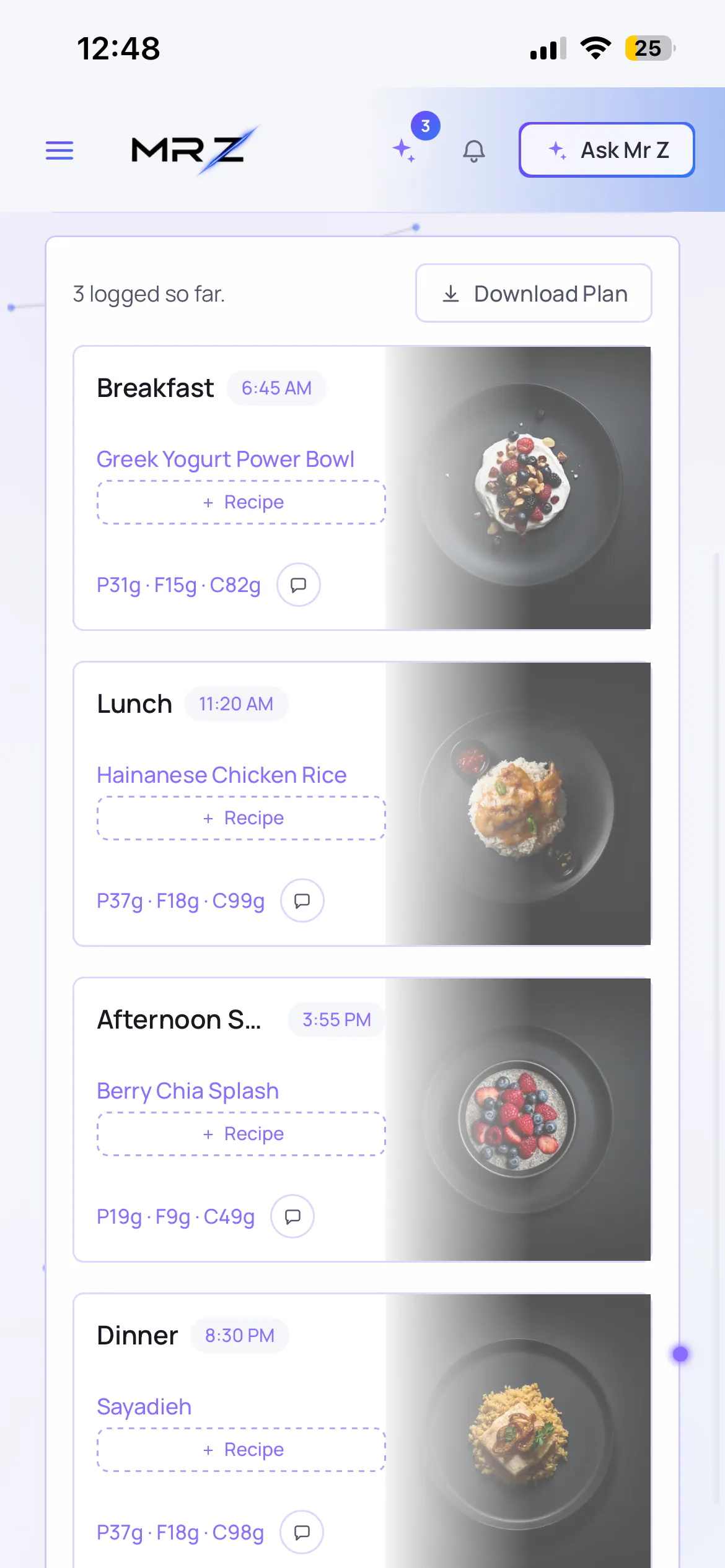Open Greek Yogurt Power Bowl meal

(226, 460)
